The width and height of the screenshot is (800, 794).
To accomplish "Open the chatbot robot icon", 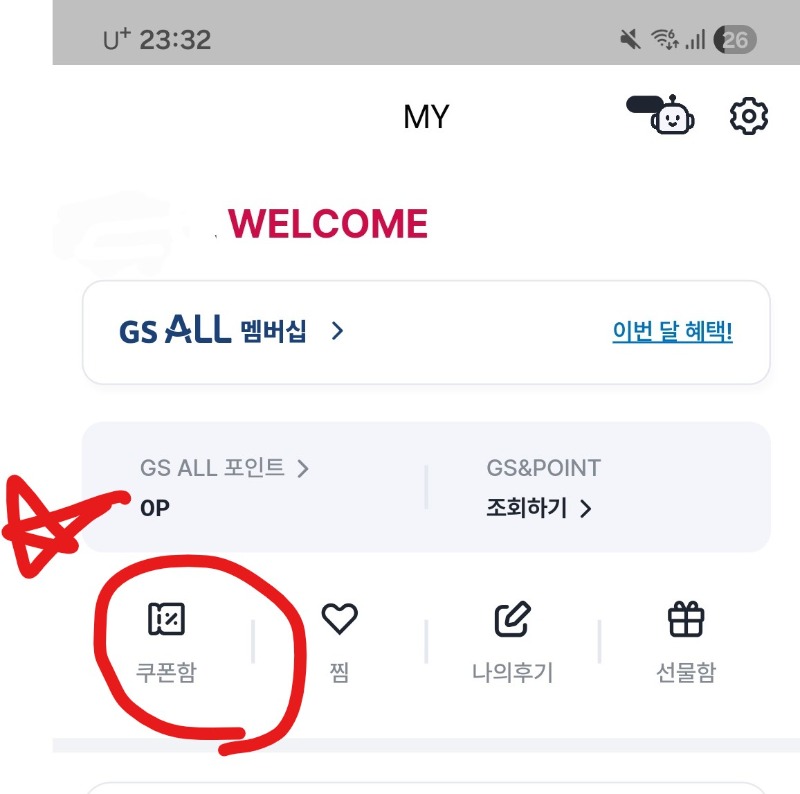I will click(671, 117).
